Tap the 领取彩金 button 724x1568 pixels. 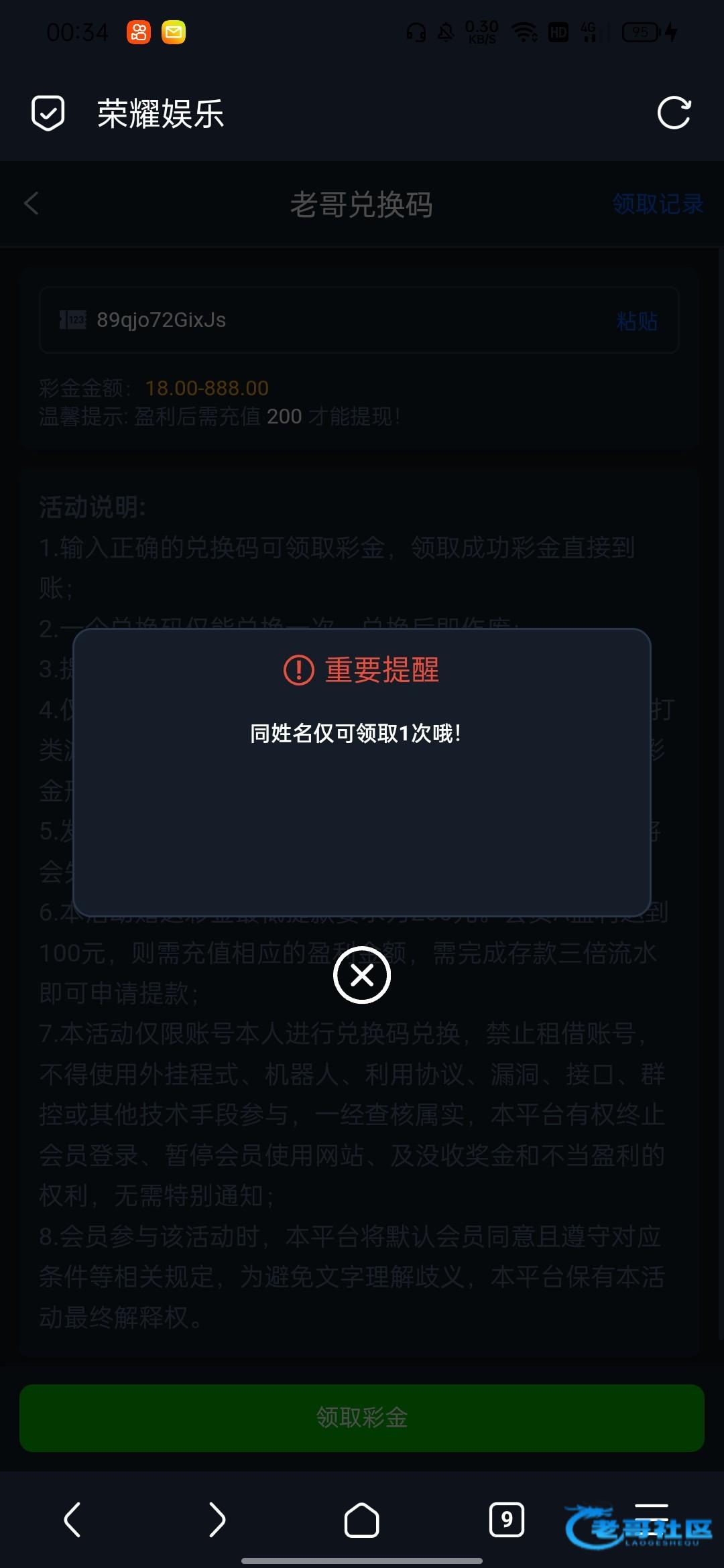click(362, 1417)
